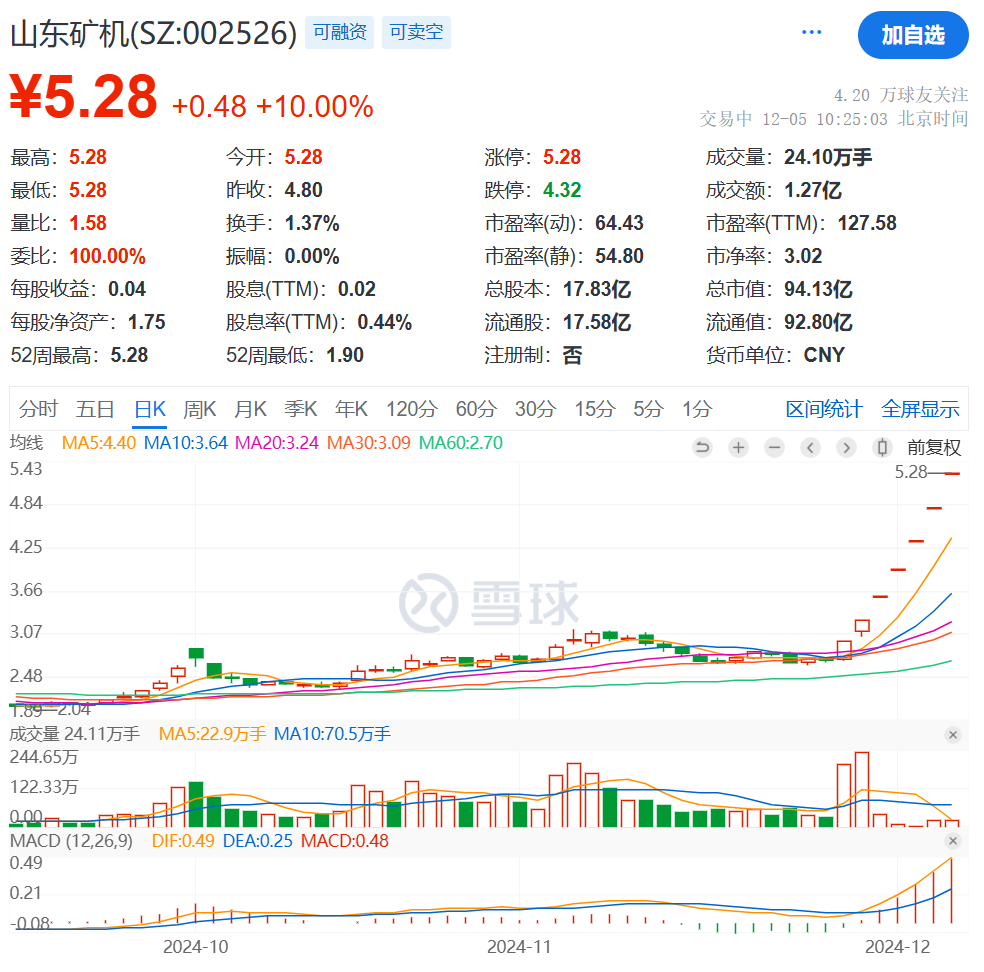Move chart right with the right chevron
This screenshot has width=984, height=972.
pyautogui.click(x=846, y=447)
